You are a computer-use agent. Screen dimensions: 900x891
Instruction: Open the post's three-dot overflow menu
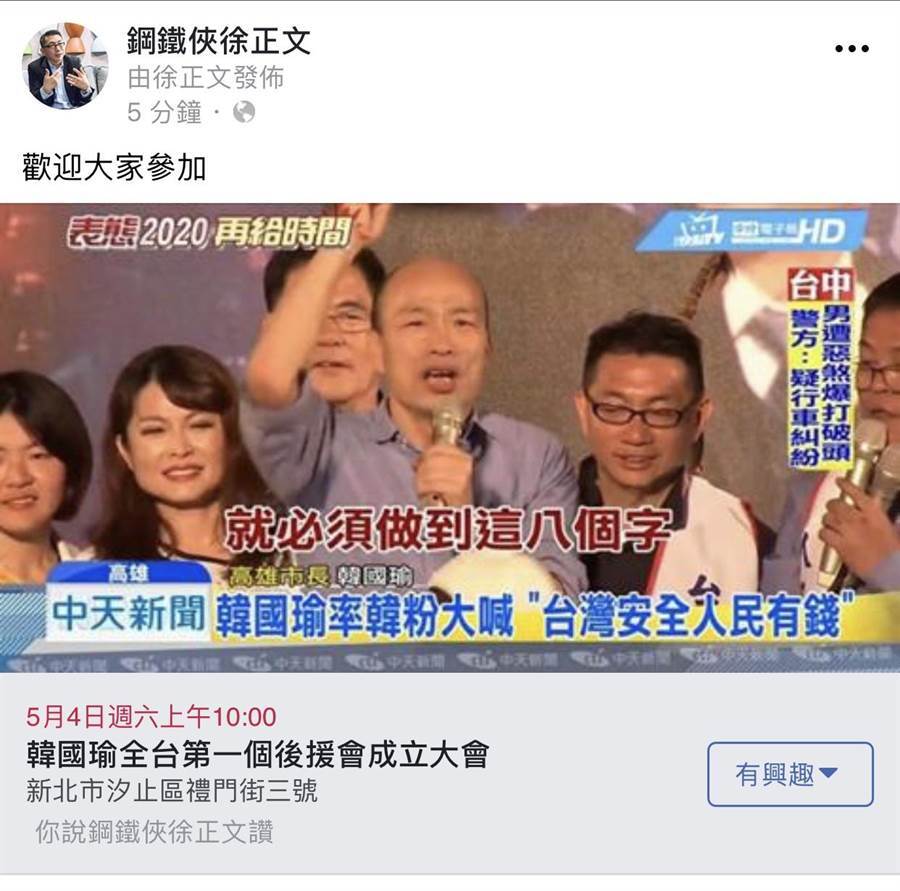click(x=850, y=49)
